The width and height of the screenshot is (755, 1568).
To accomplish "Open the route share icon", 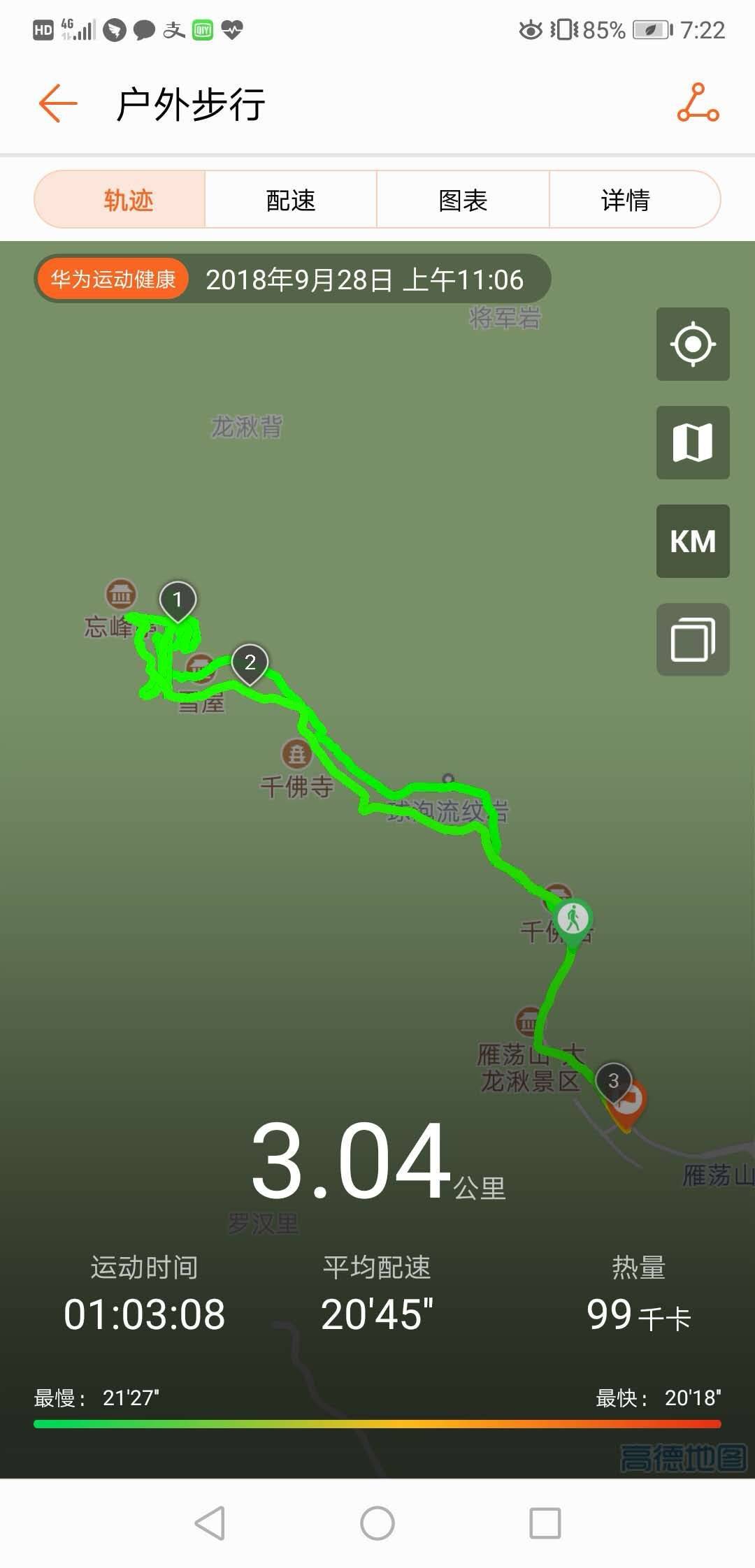I will coord(697,103).
